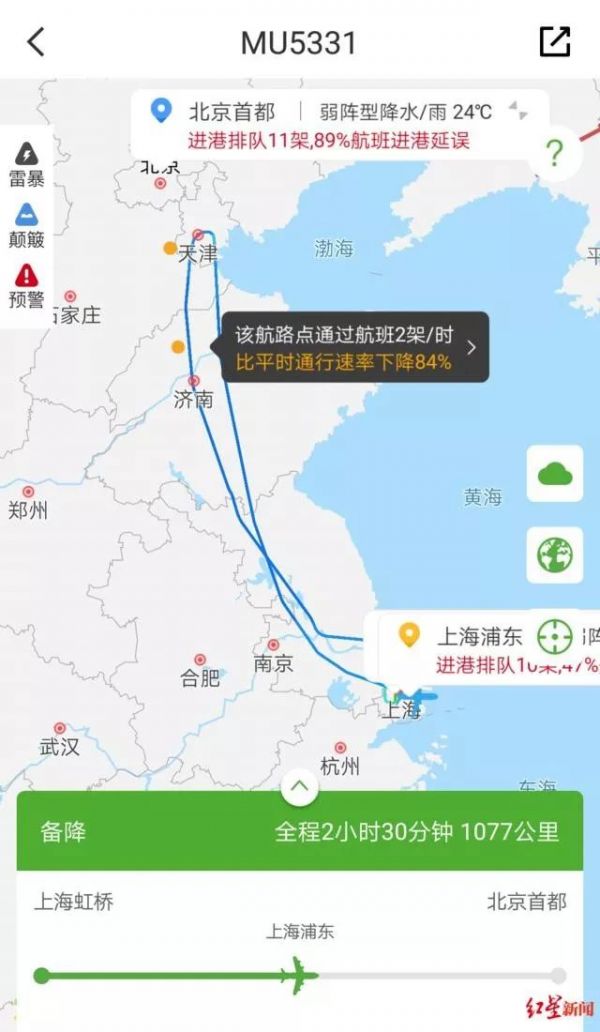This screenshot has width=600, height=1032.
Task: Open the question mark help icon
Action: pos(554,153)
